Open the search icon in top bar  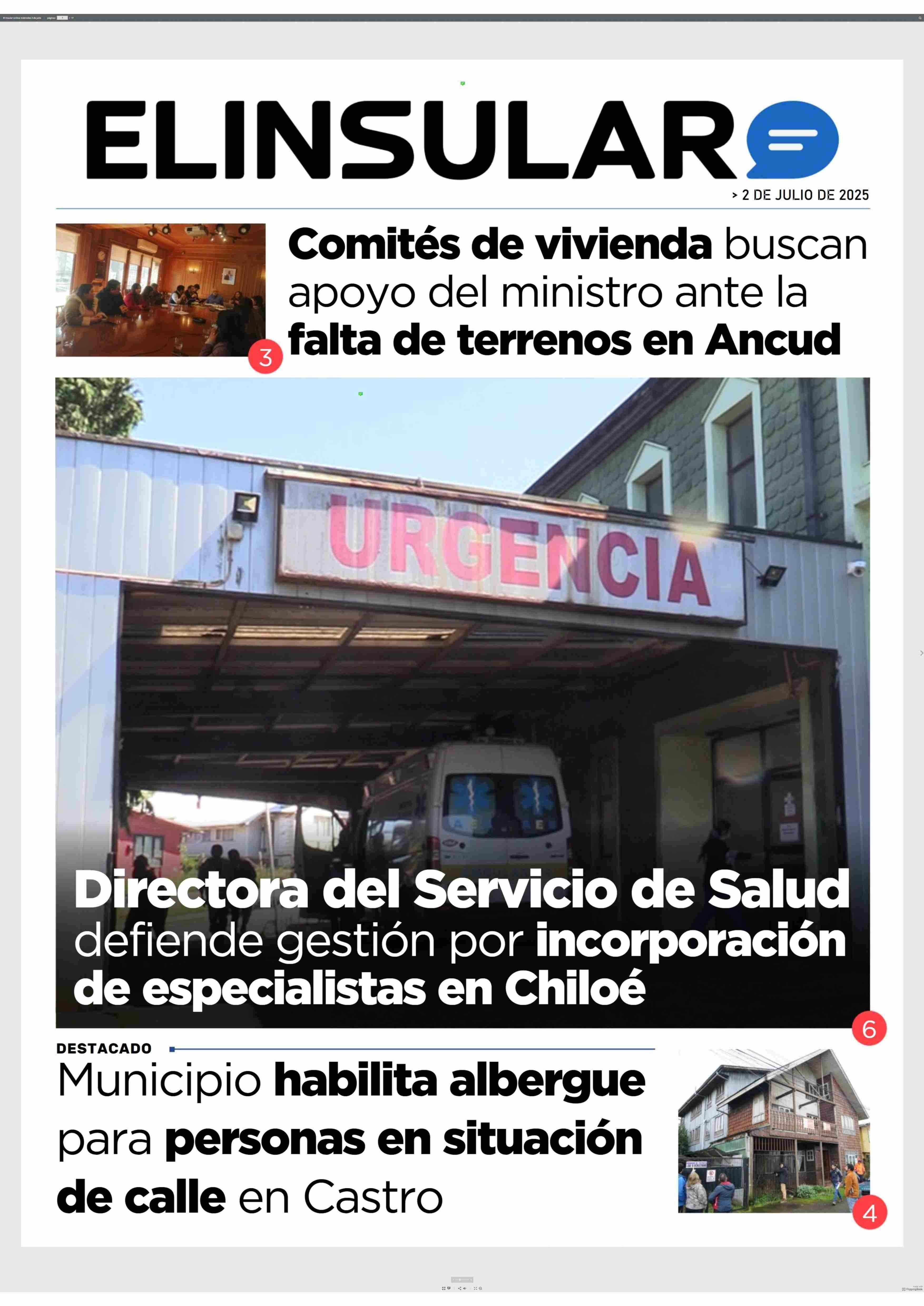pyautogui.click(x=920, y=18)
